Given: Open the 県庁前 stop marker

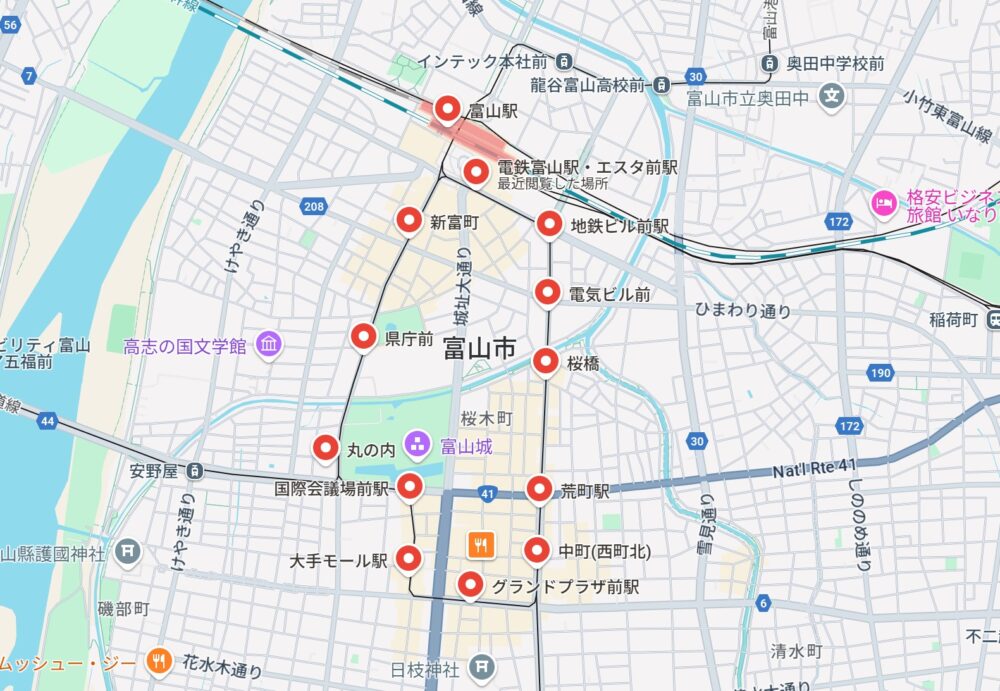Looking at the screenshot, I should tap(363, 337).
